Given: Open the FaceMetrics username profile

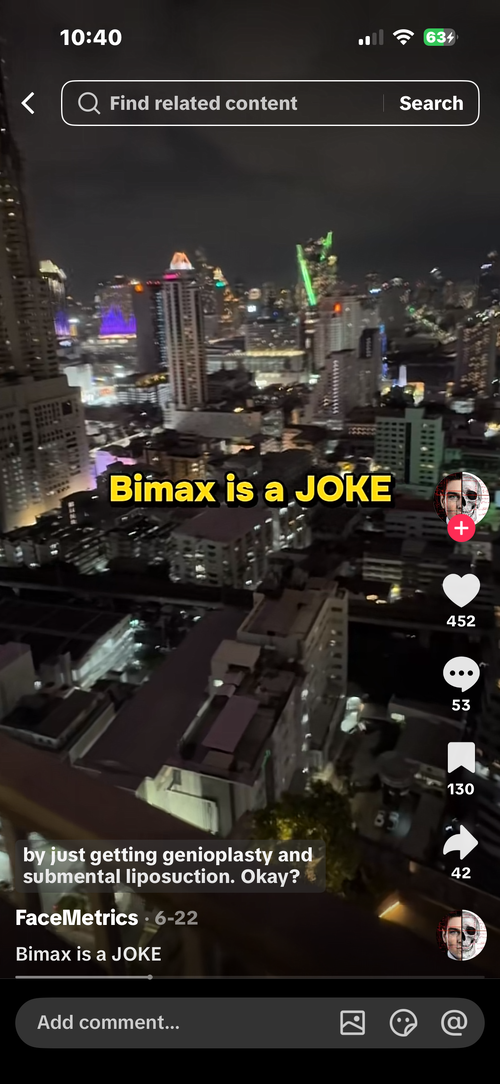Looking at the screenshot, I should coord(77,918).
